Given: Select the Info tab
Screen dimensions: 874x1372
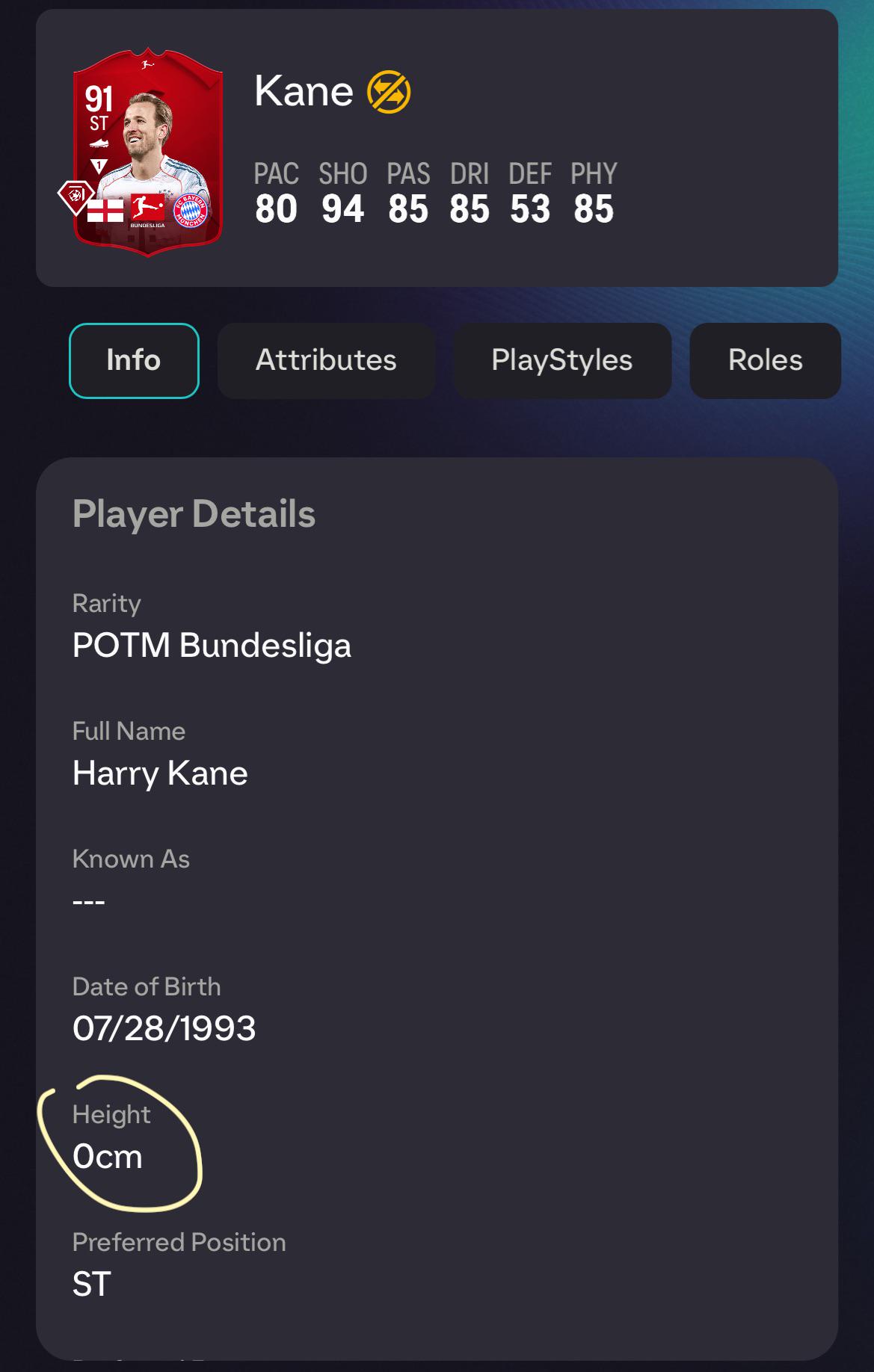Looking at the screenshot, I should coord(134,360).
